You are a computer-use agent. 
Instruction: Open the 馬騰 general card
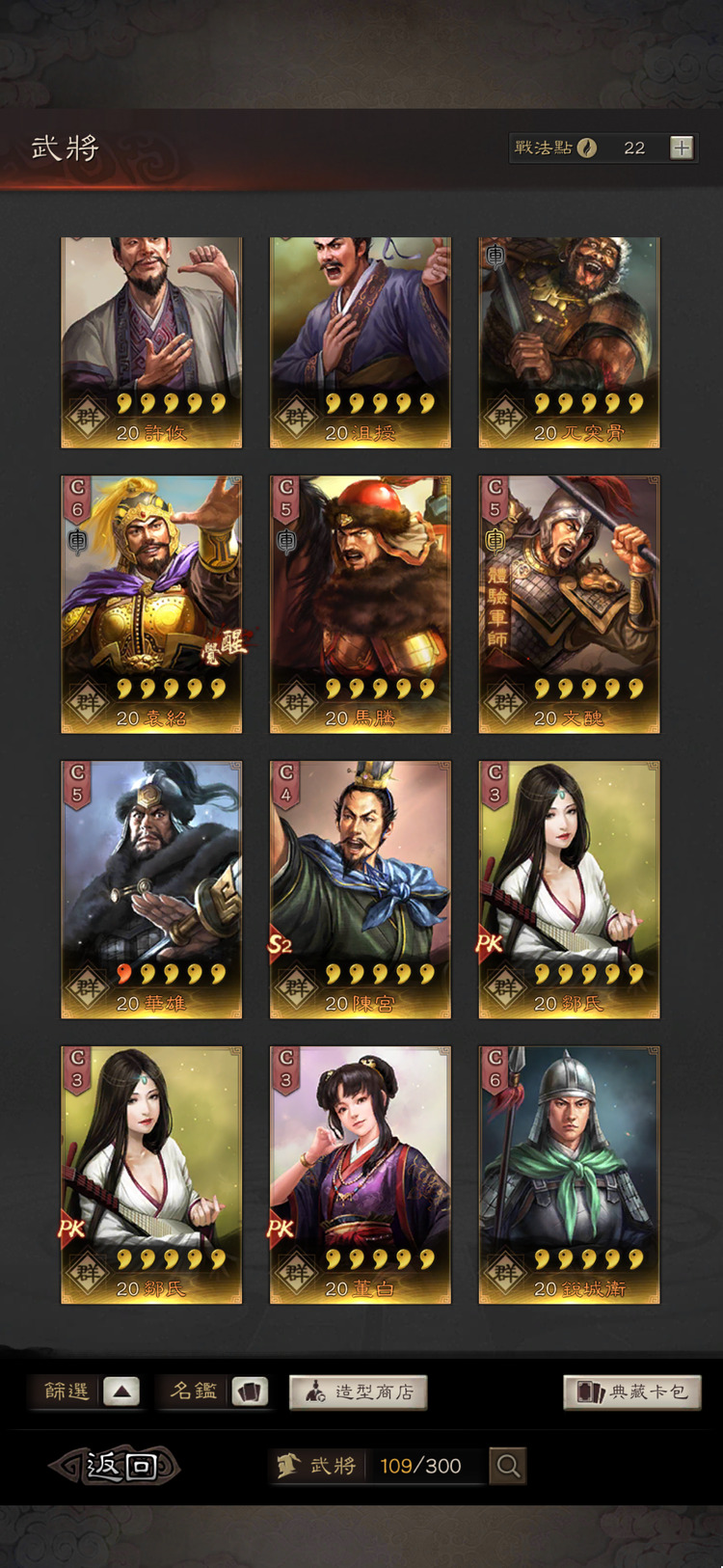coord(360,604)
